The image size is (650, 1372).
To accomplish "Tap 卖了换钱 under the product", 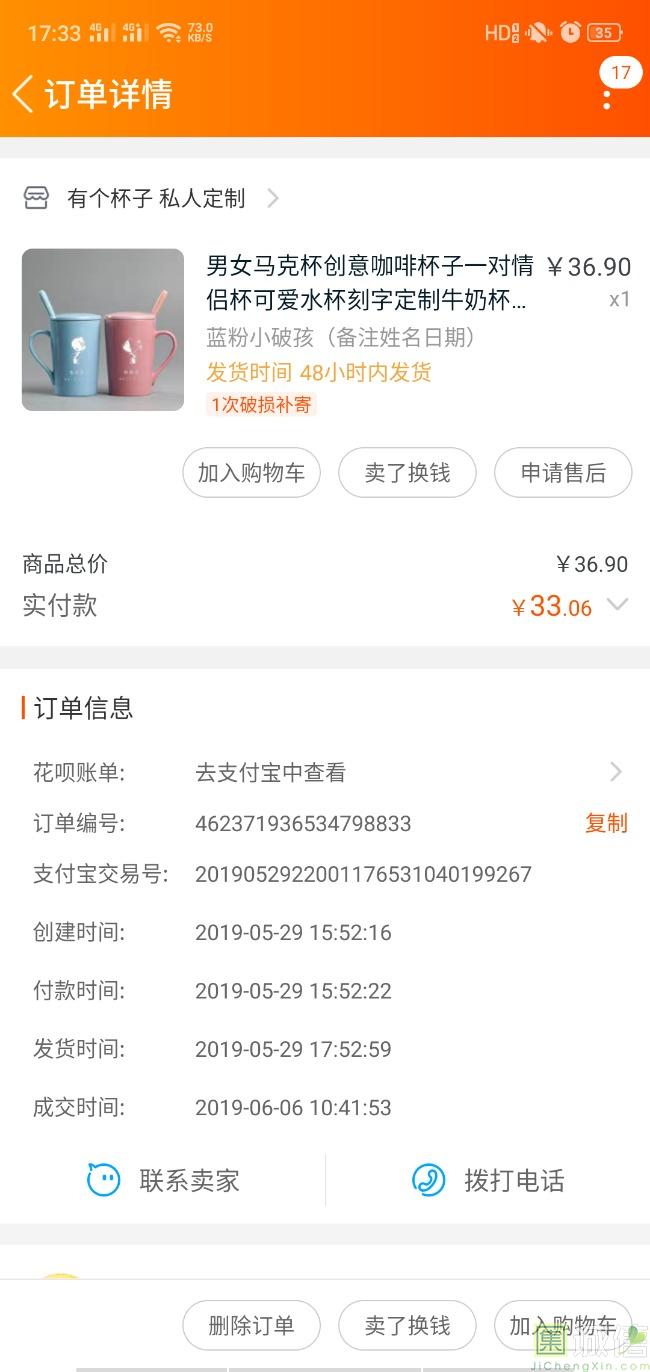I will click(x=407, y=472).
